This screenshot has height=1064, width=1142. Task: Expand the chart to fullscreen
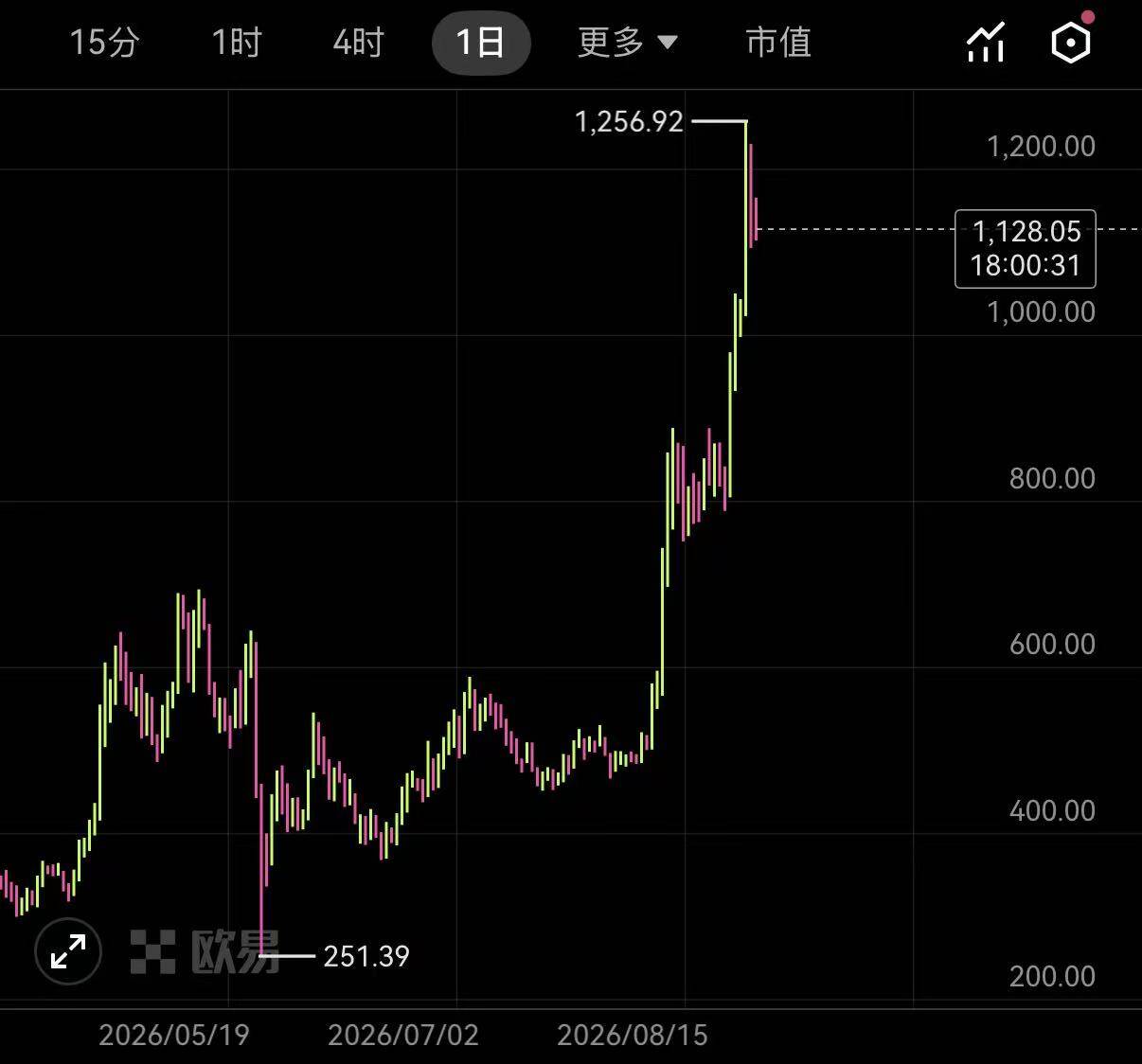coord(68,951)
